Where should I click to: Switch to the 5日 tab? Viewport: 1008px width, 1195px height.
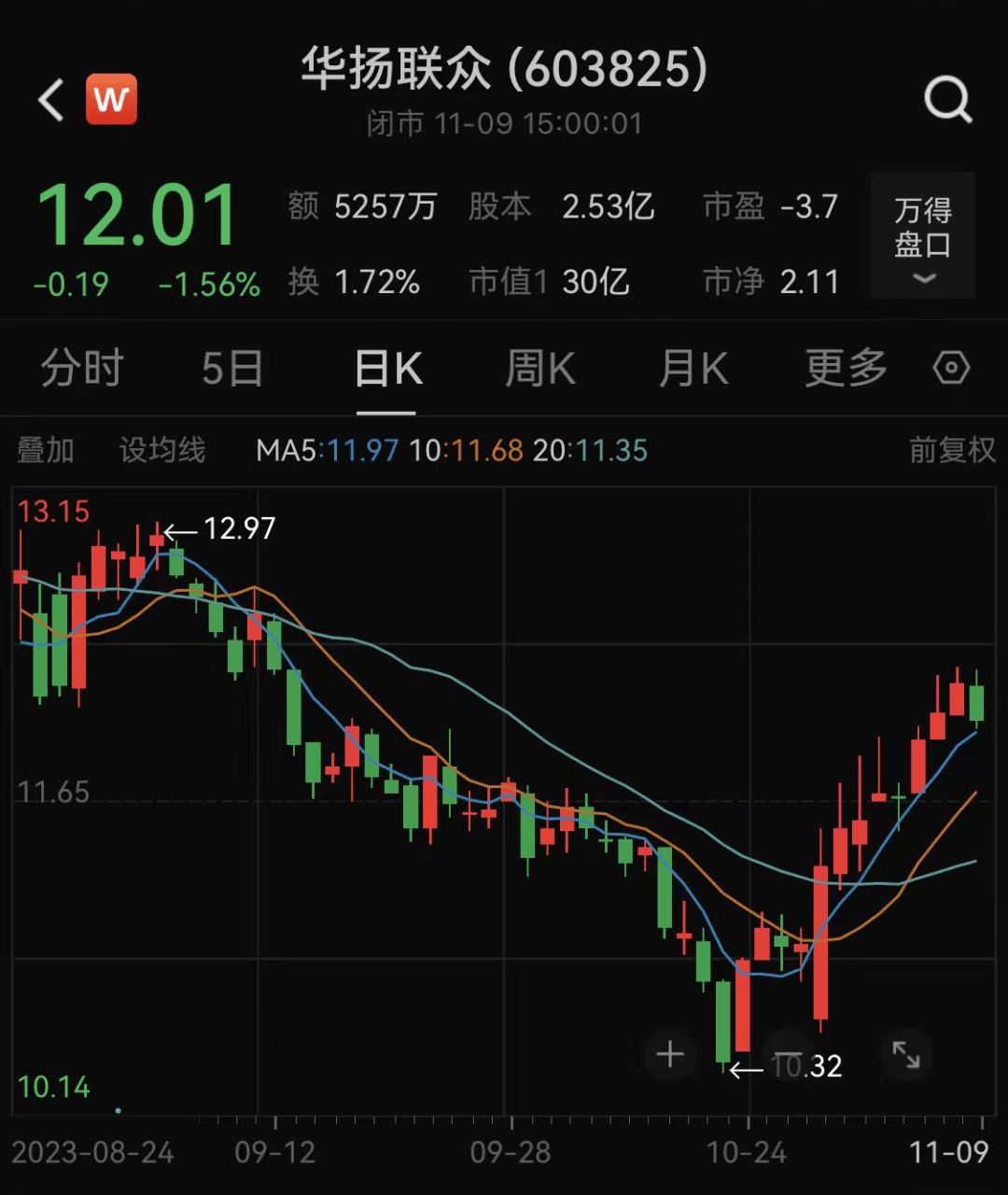[x=232, y=370]
